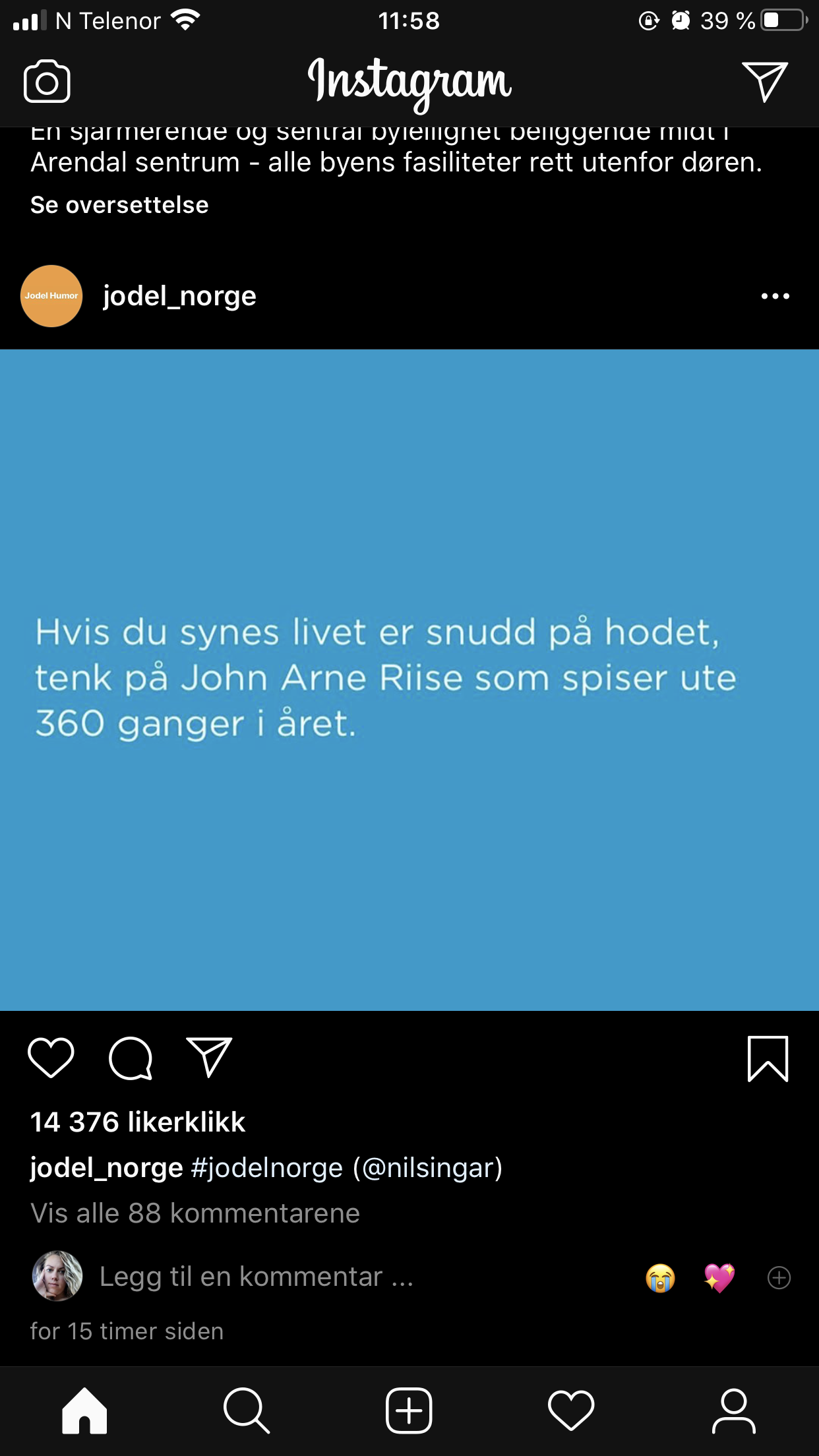This screenshot has height=1456, width=819.
Task: Open the three-dot menu on jodel_norge post
Action: coord(775,296)
